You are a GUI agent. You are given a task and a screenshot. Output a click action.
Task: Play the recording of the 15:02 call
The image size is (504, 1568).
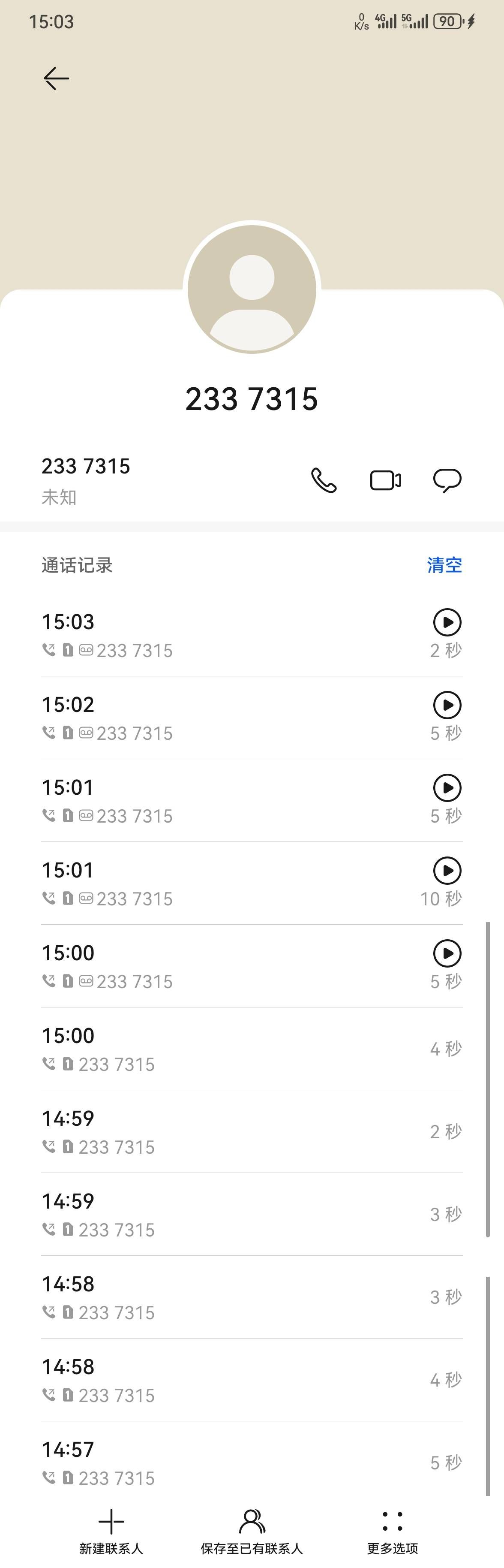tap(447, 705)
